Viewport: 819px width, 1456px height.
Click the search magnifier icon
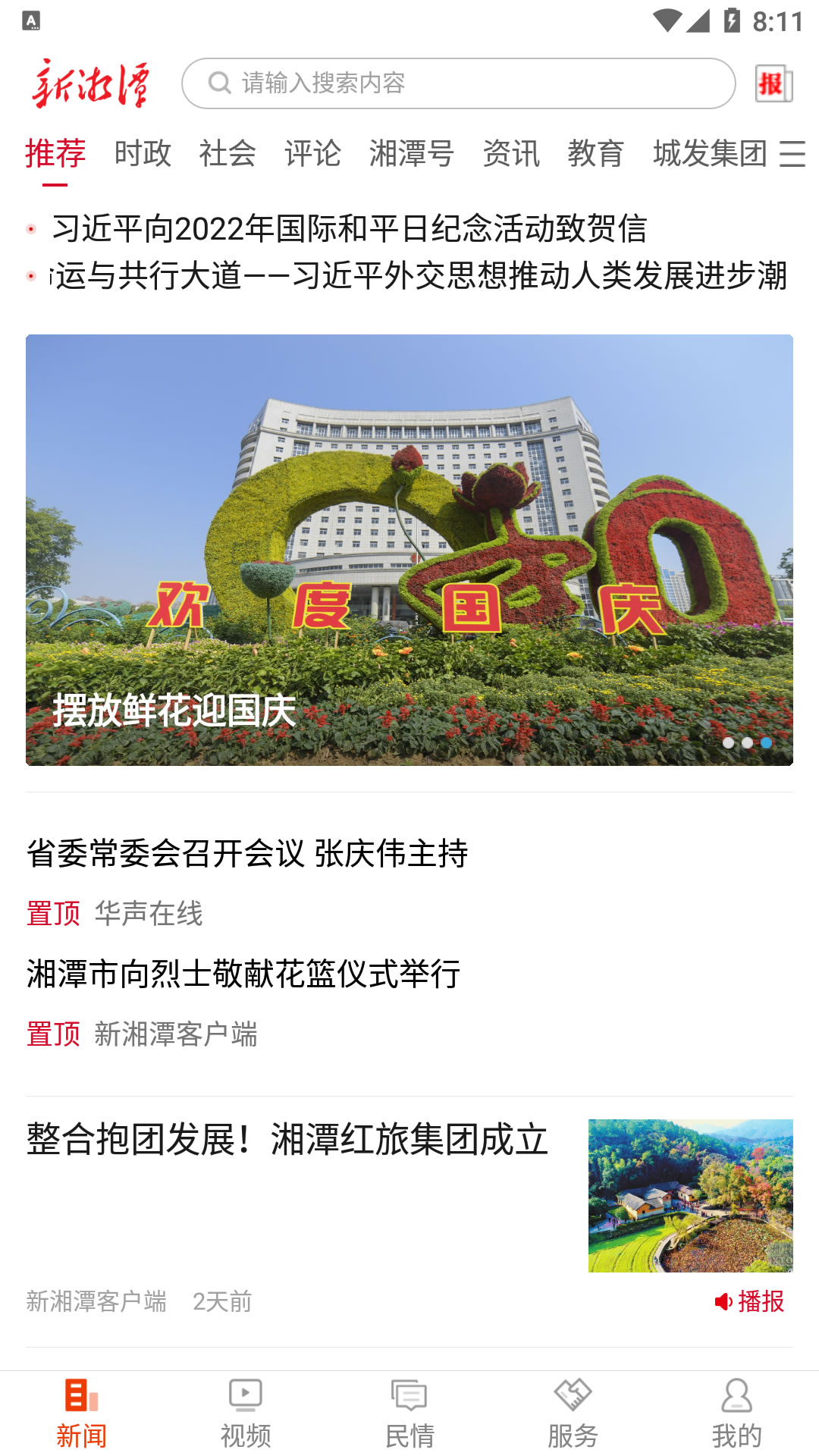219,84
